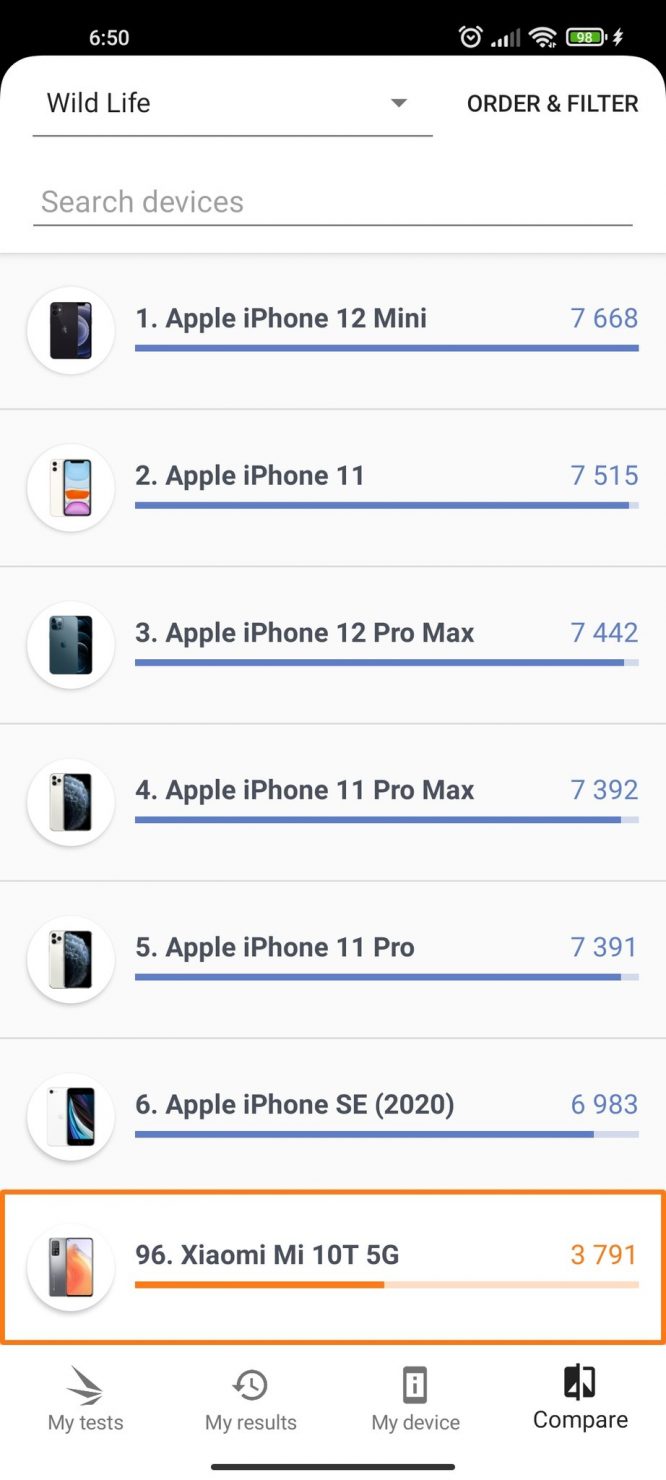Open ORDER & FILTER options
This screenshot has width=666, height=1480.
pyautogui.click(x=552, y=104)
